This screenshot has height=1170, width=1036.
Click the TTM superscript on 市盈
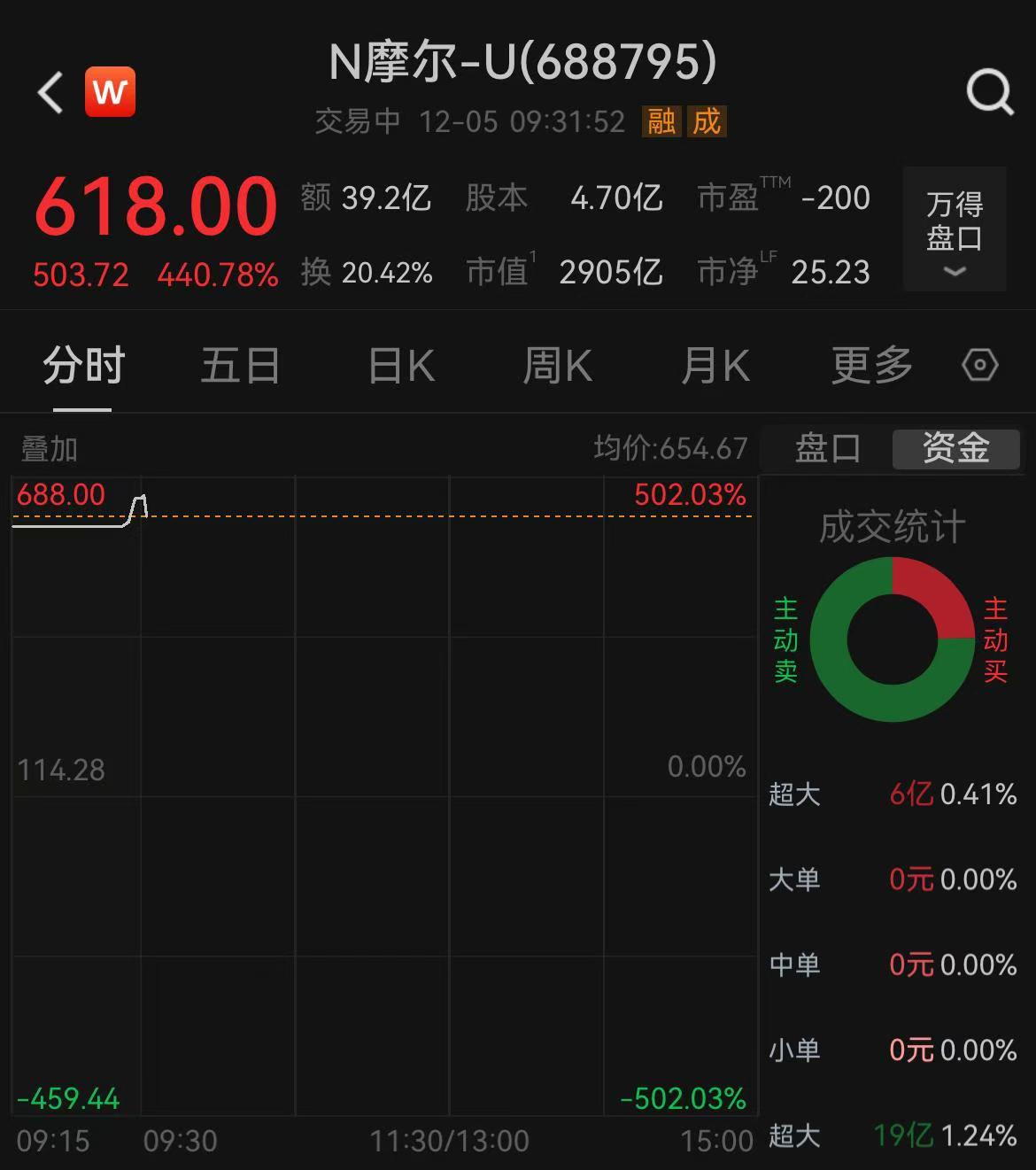pyautogui.click(x=774, y=183)
